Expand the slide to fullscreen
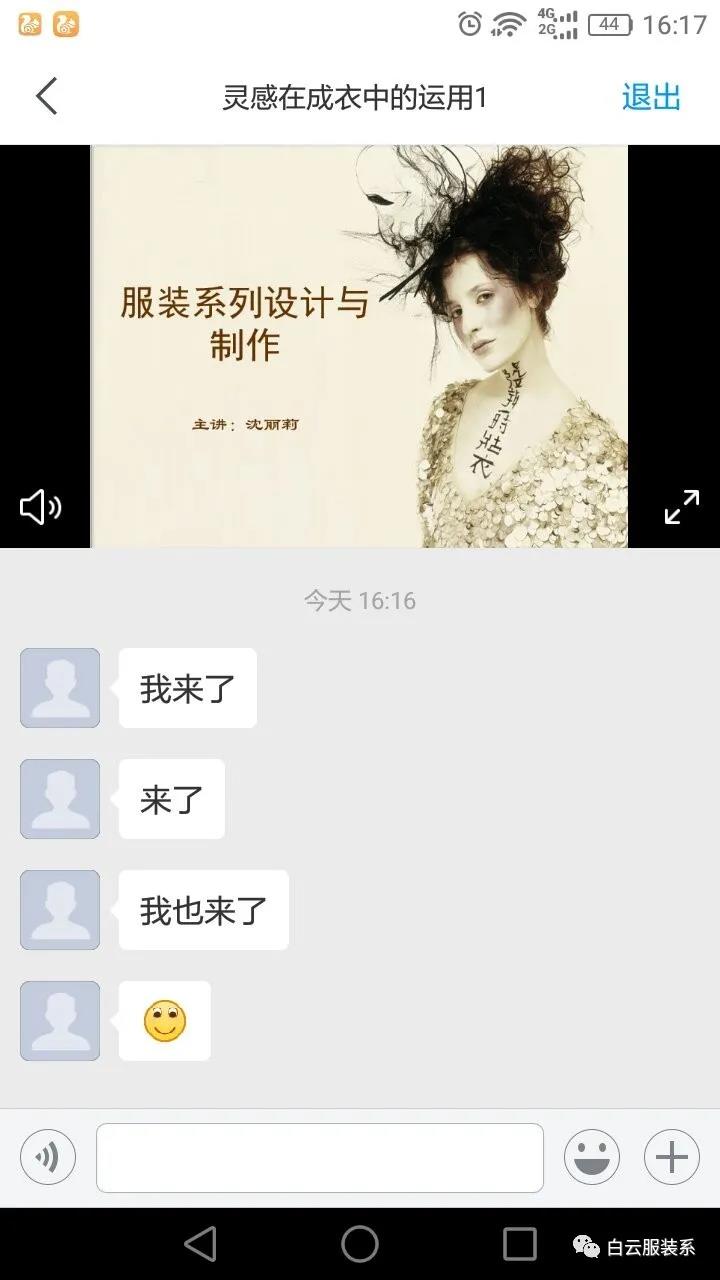720x1280 pixels. 682,507
